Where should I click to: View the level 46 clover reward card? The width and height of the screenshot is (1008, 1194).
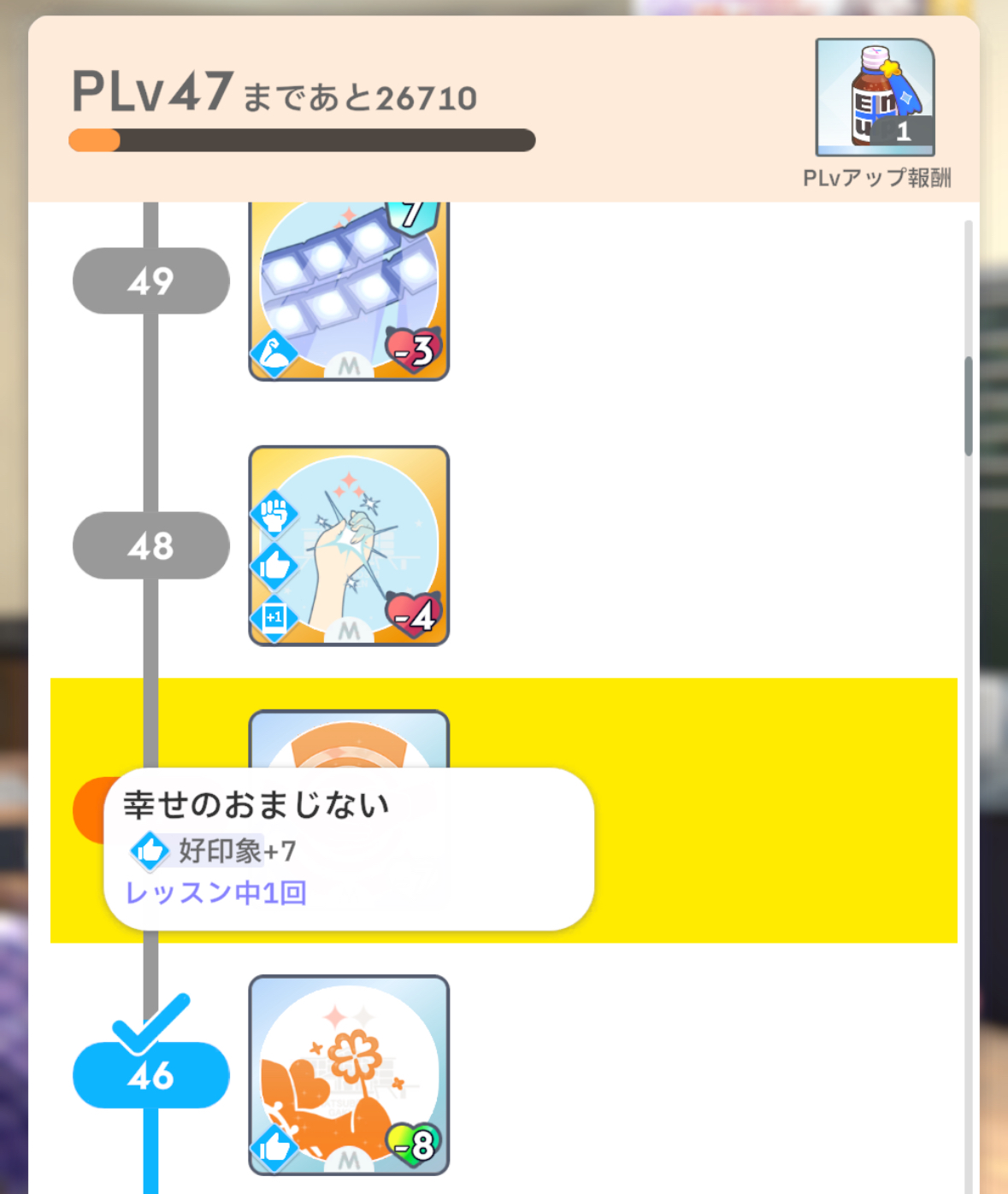click(349, 1074)
